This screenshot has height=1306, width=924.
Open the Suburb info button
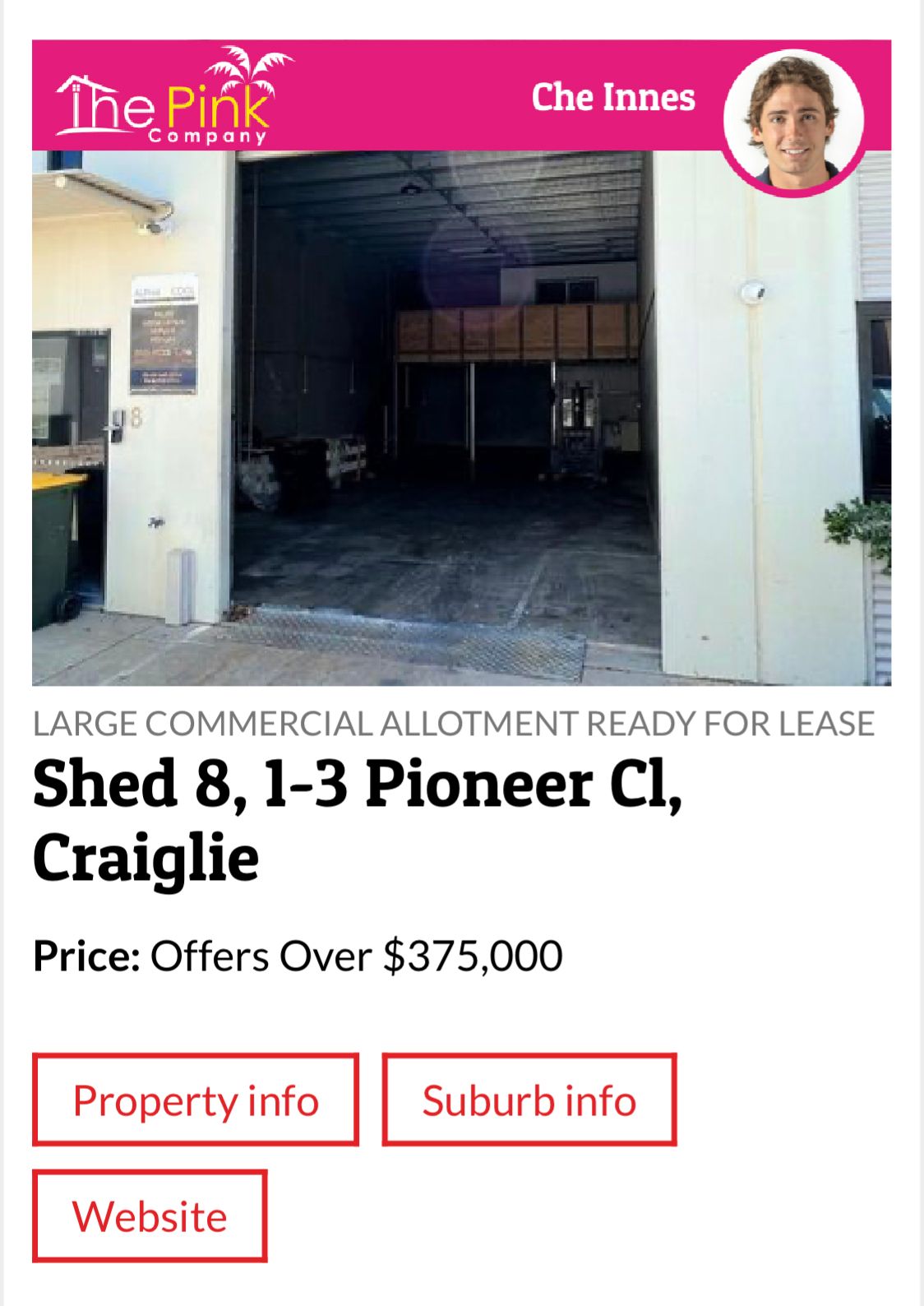point(529,1100)
